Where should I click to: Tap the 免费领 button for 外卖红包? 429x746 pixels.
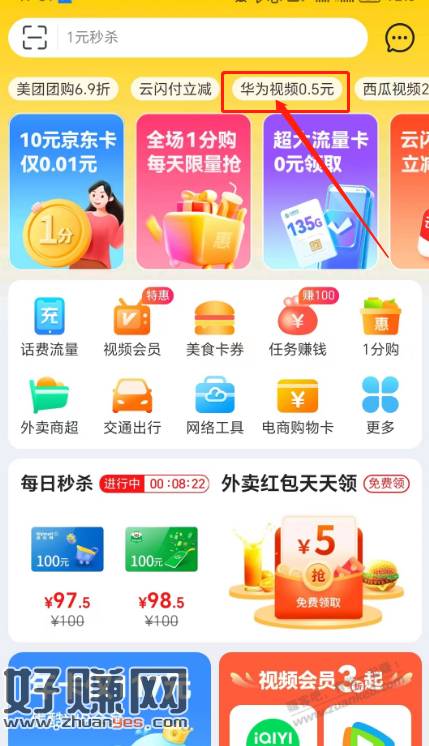[x=387, y=484]
